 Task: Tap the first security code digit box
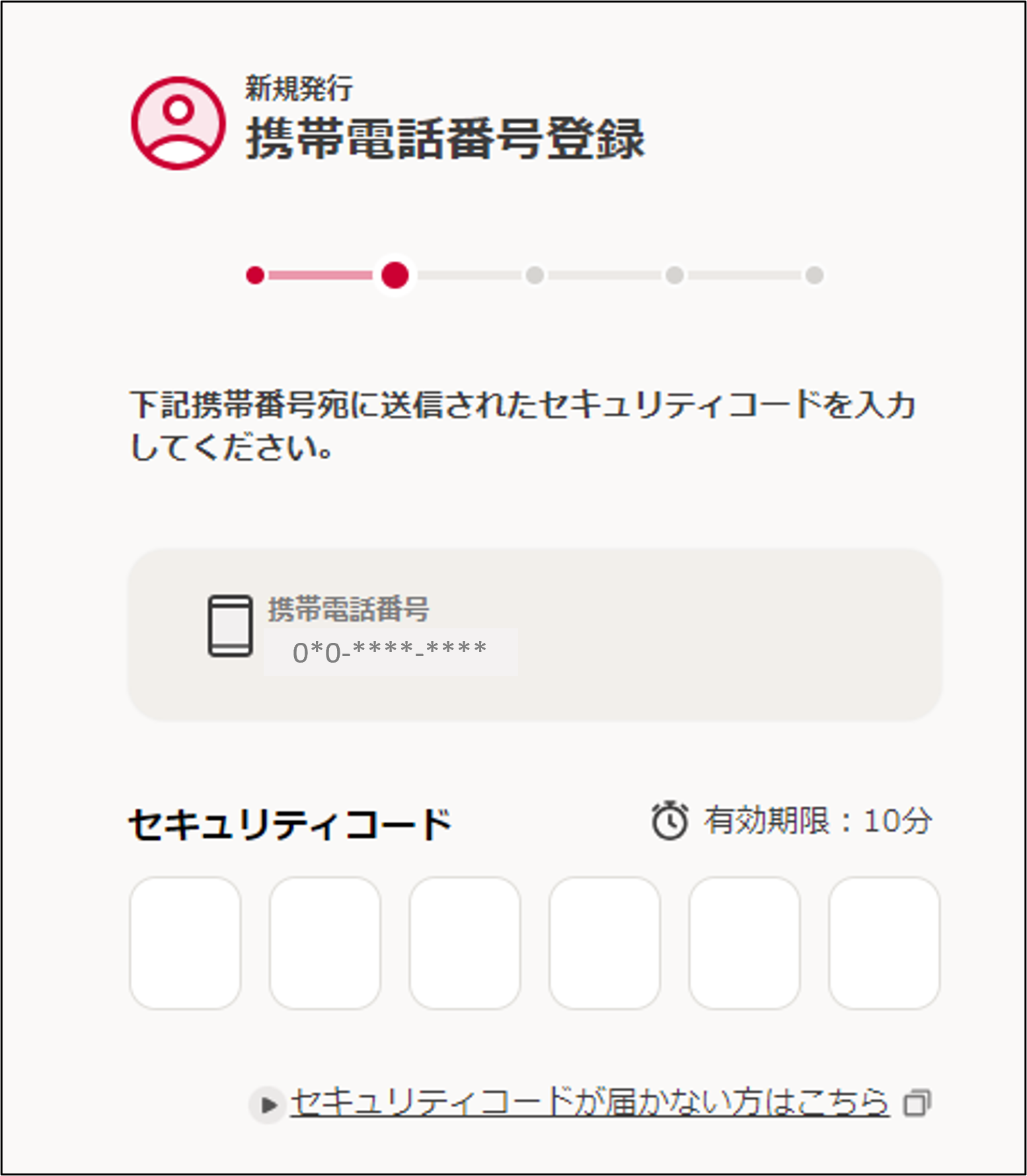point(185,943)
